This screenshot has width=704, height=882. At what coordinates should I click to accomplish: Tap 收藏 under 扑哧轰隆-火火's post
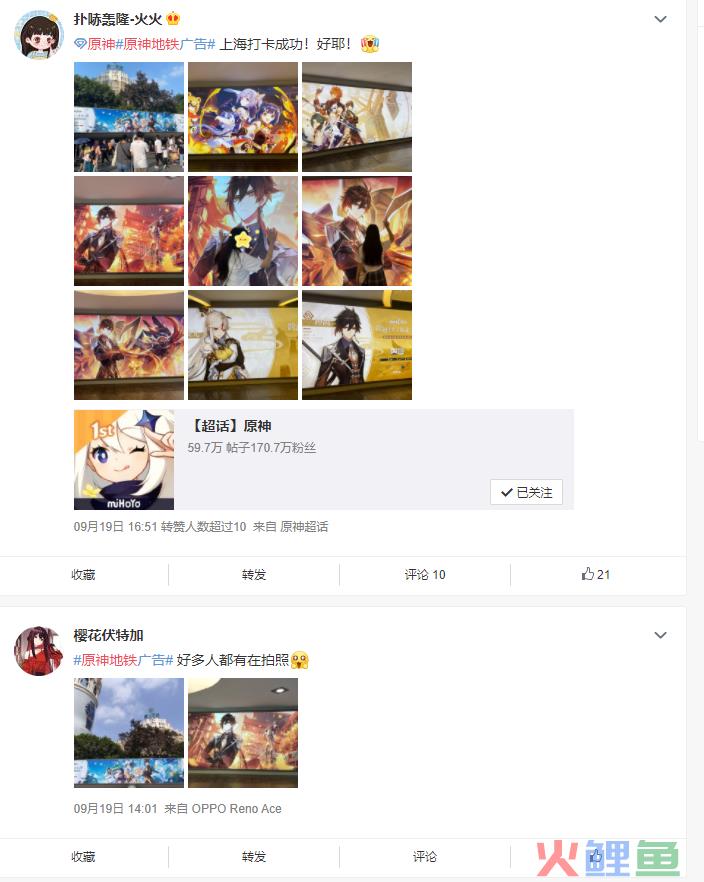(83, 574)
